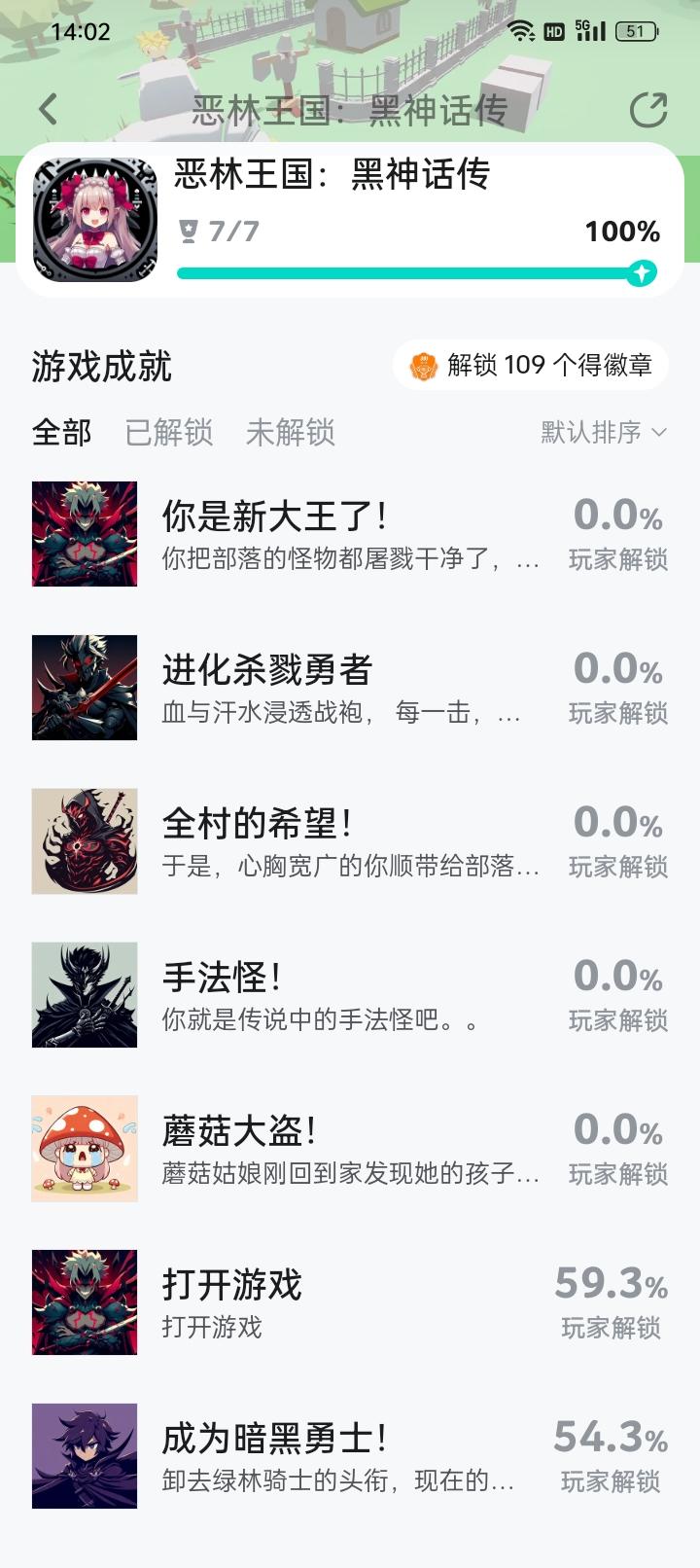Viewport: 700px width, 1568px height.
Task: Tap the refresh icon at top right
Action: point(646,109)
